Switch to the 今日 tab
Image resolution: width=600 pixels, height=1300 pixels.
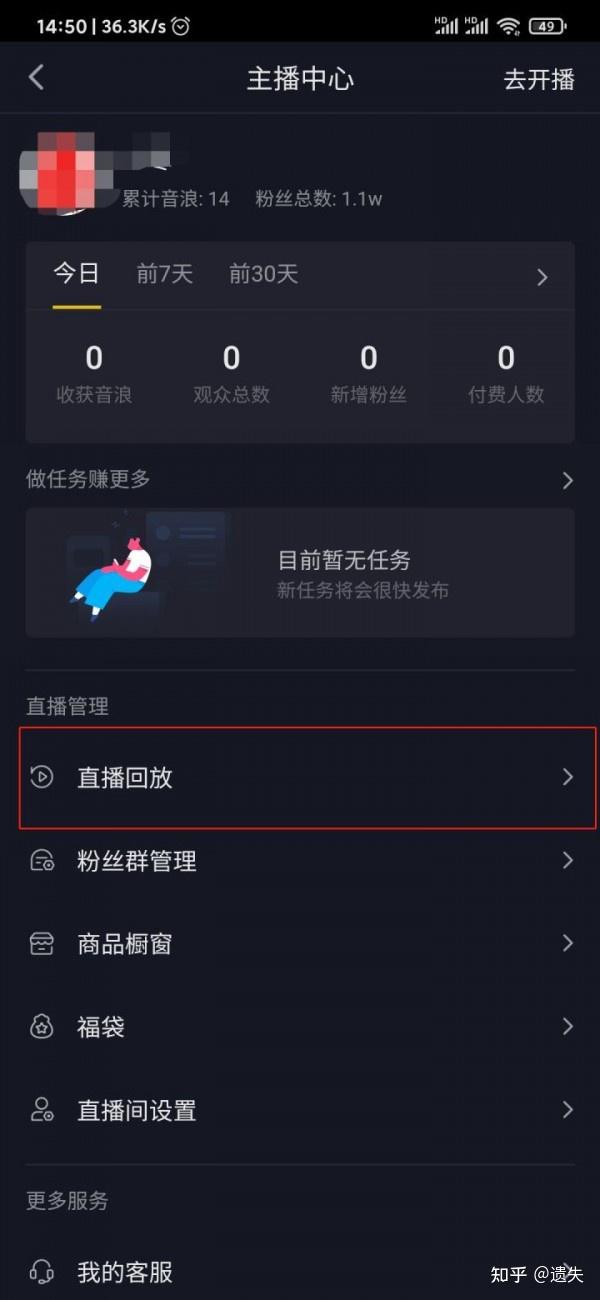pyautogui.click(x=76, y=274)
